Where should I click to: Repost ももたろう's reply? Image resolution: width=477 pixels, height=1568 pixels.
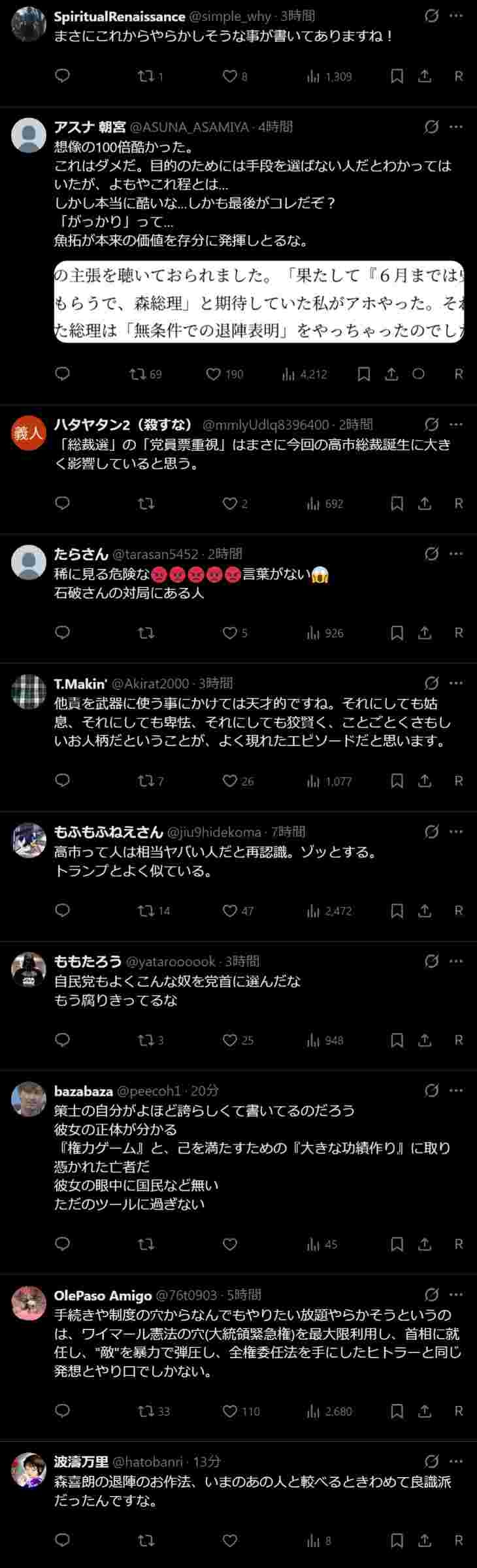pyautogui.click(x=145, y=1040)
